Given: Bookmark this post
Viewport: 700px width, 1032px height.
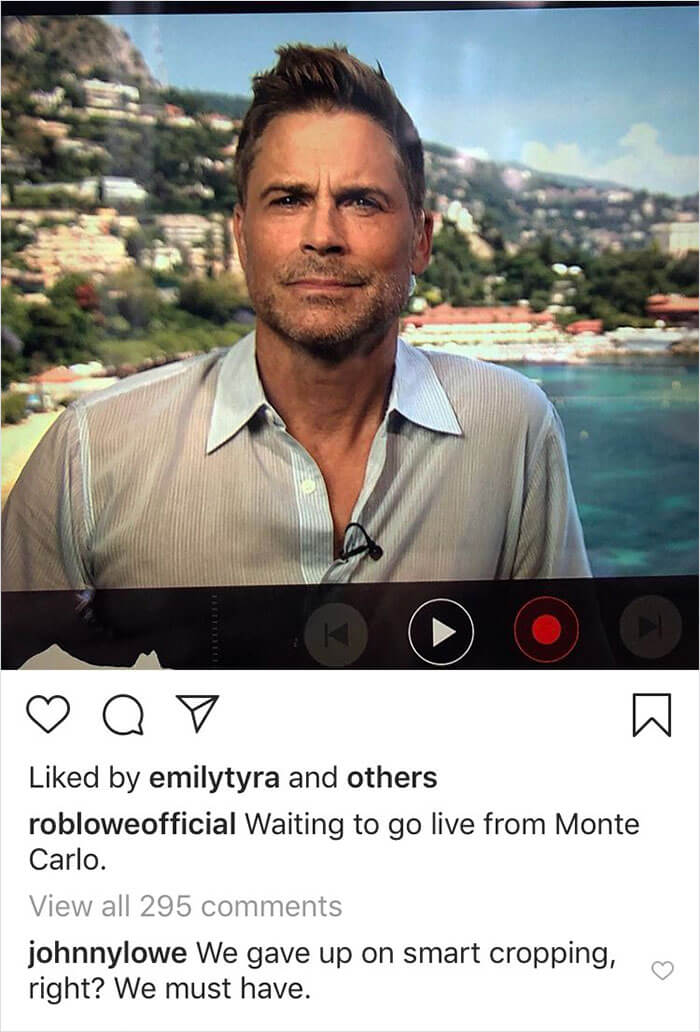Looking at the screenshot, I should (x=652, y=715).
